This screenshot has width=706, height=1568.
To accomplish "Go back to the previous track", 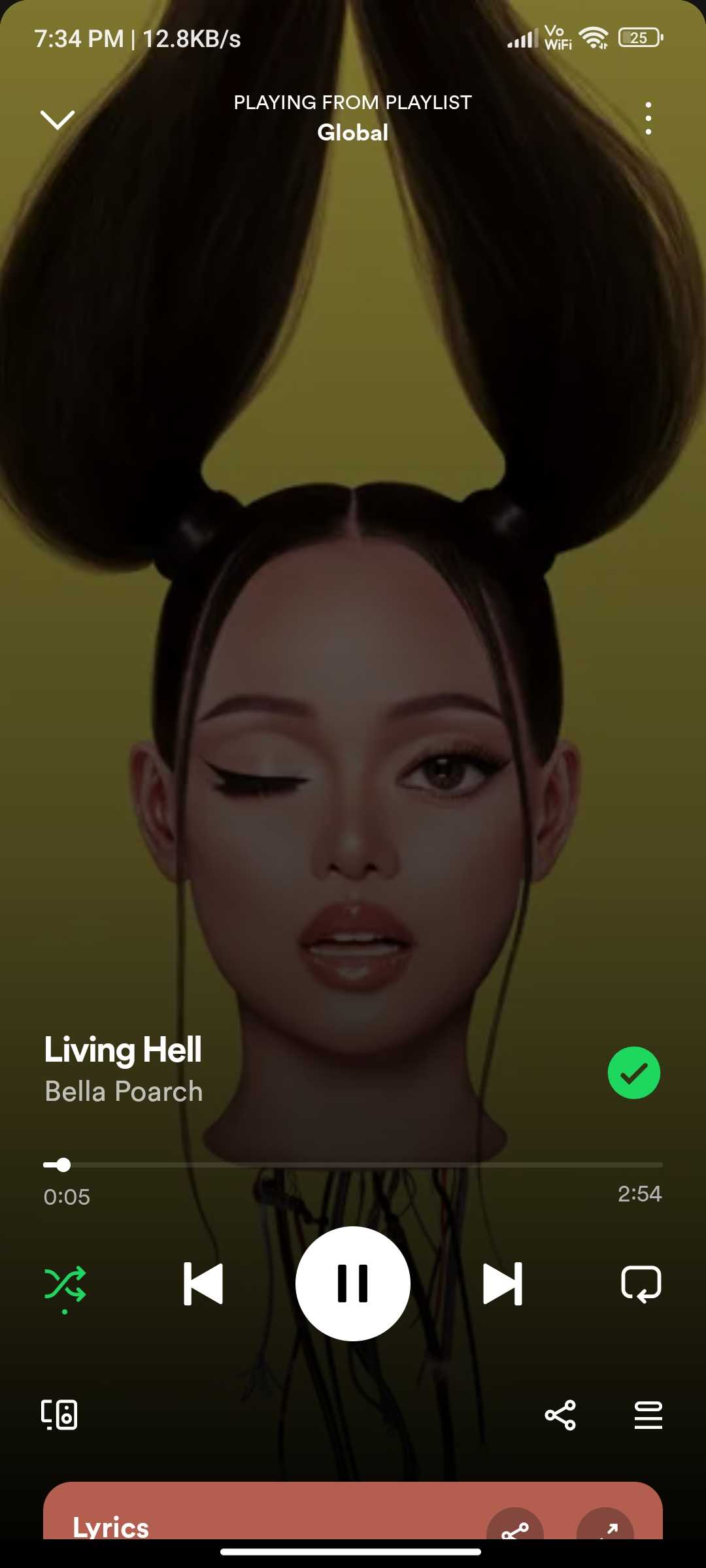I will [203, 1284].
